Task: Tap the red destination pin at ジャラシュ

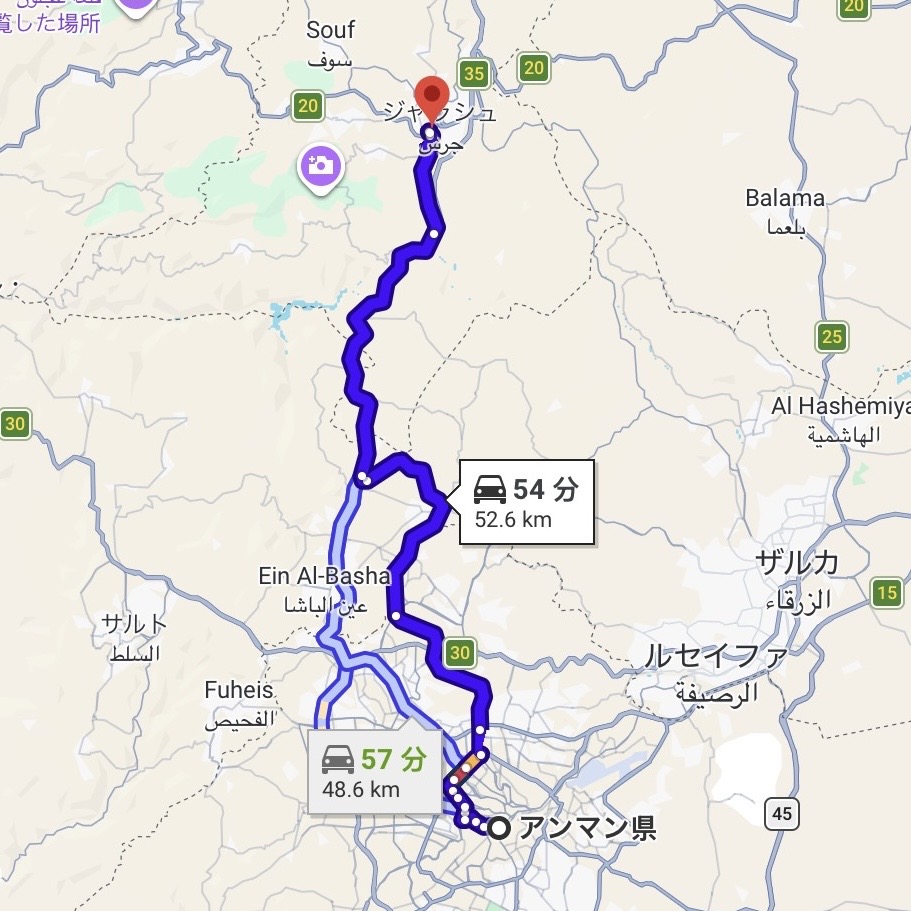Action: (431, 98)
